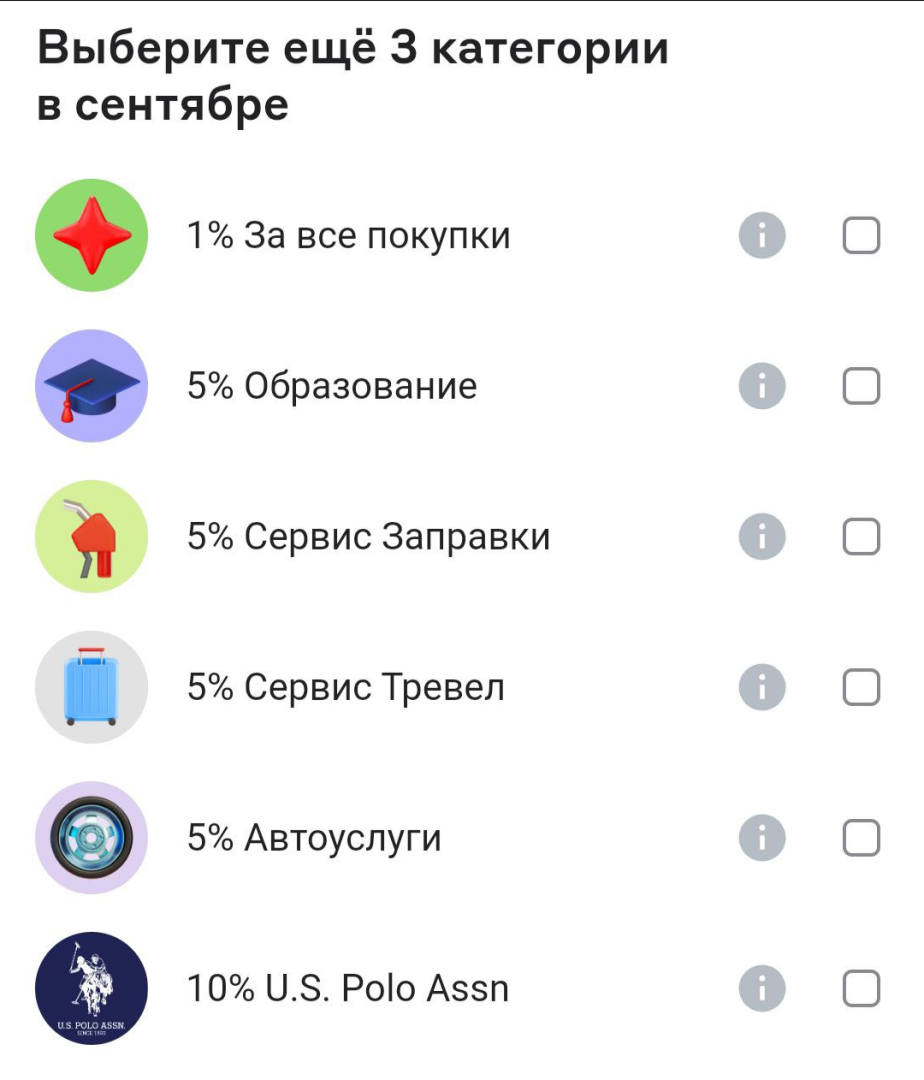Open info for Образование category
The height and width of the screenshot is (1080, 924).
763,386
